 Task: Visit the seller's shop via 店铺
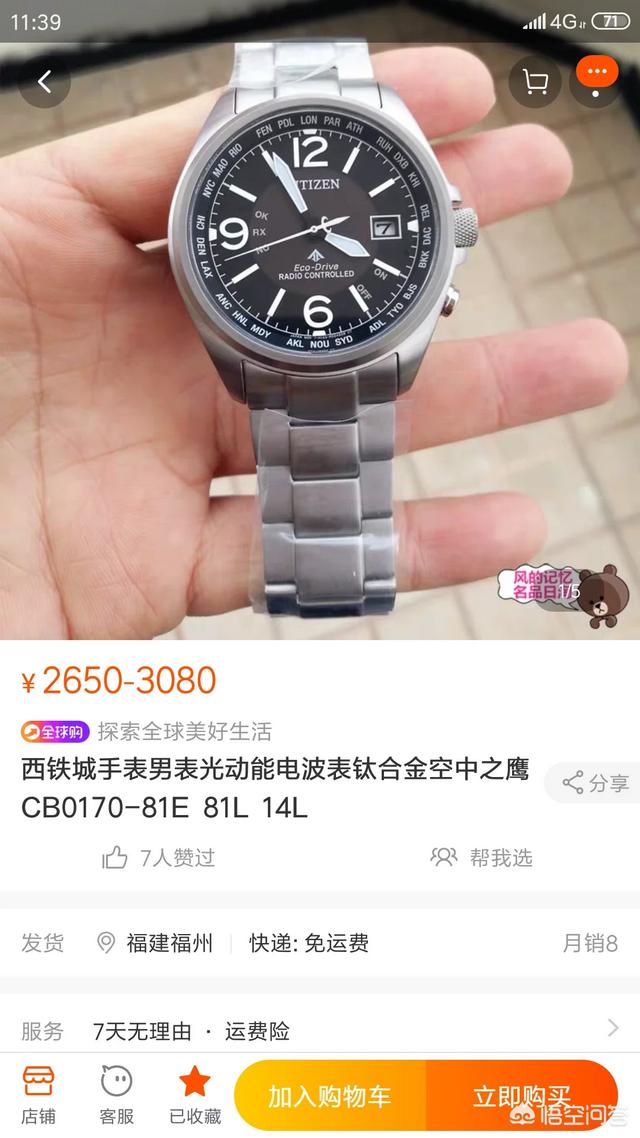coord(38,1092)
